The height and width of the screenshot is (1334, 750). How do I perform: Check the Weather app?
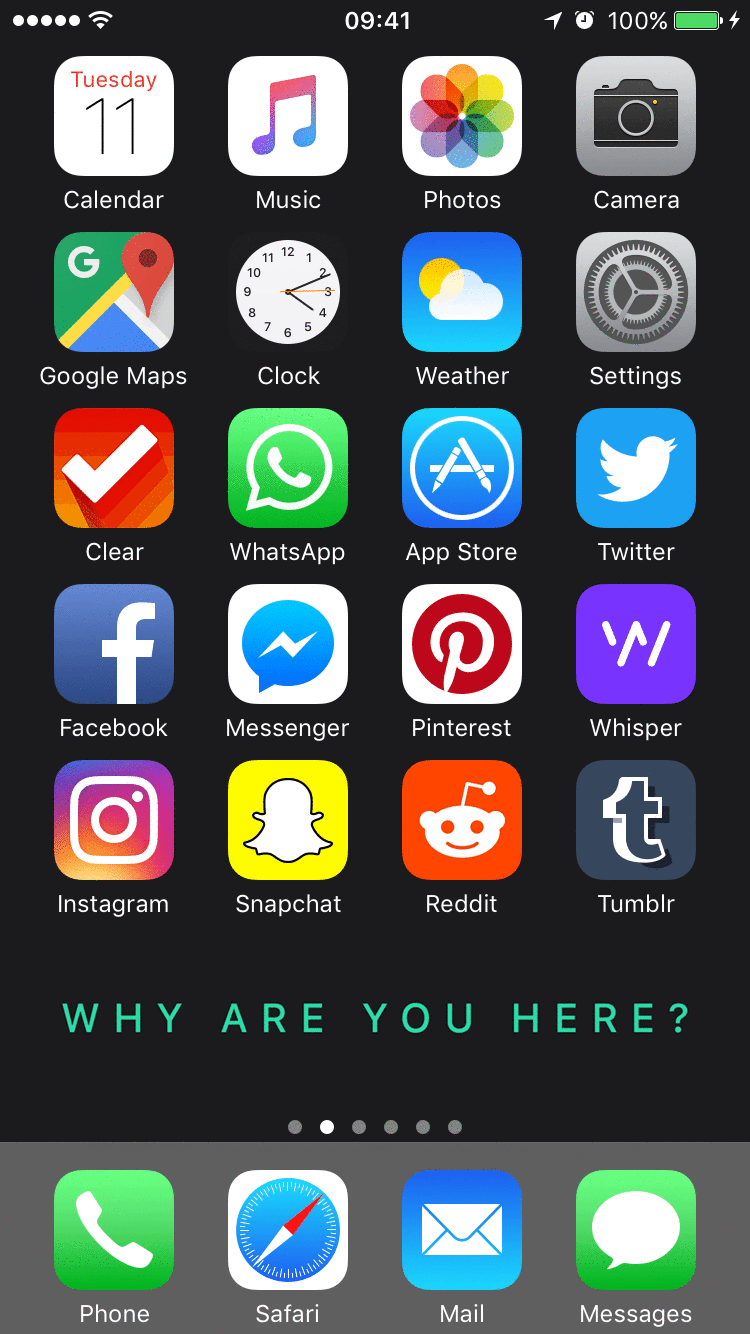click(462, 292)
